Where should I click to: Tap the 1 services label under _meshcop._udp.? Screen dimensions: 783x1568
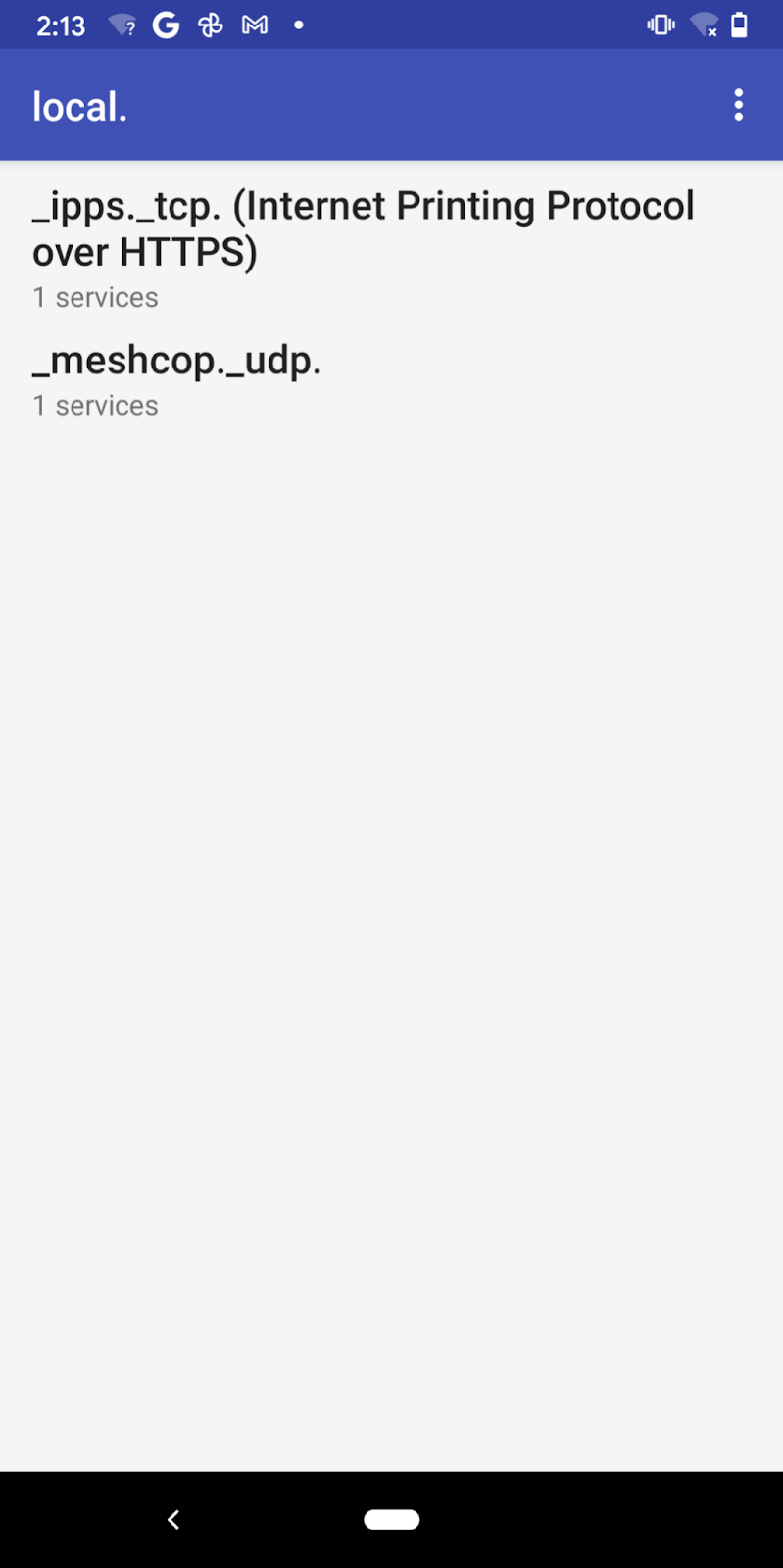click(x=95, y=405)
